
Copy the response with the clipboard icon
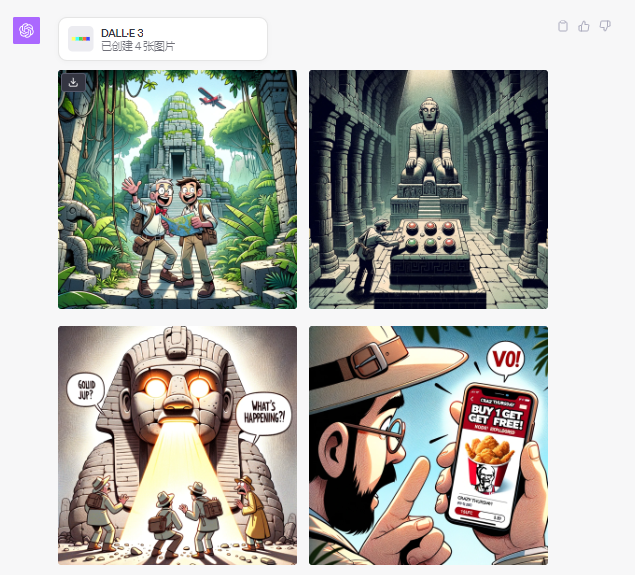point(563,26)
